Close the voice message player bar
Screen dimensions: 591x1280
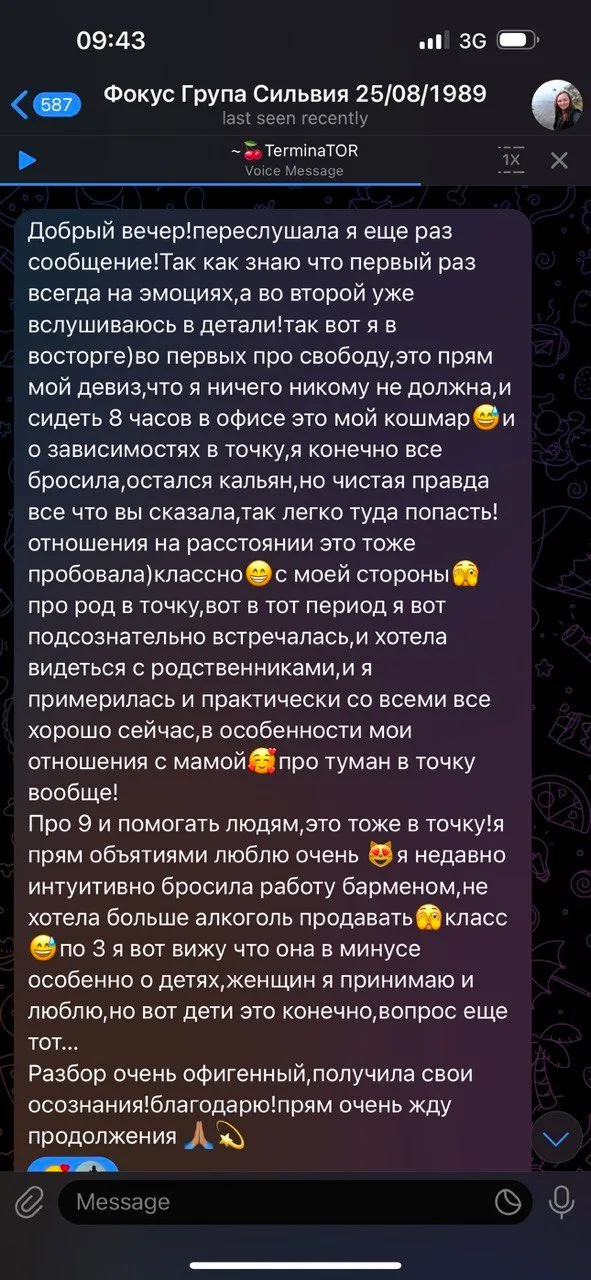(x=560, y=160)
